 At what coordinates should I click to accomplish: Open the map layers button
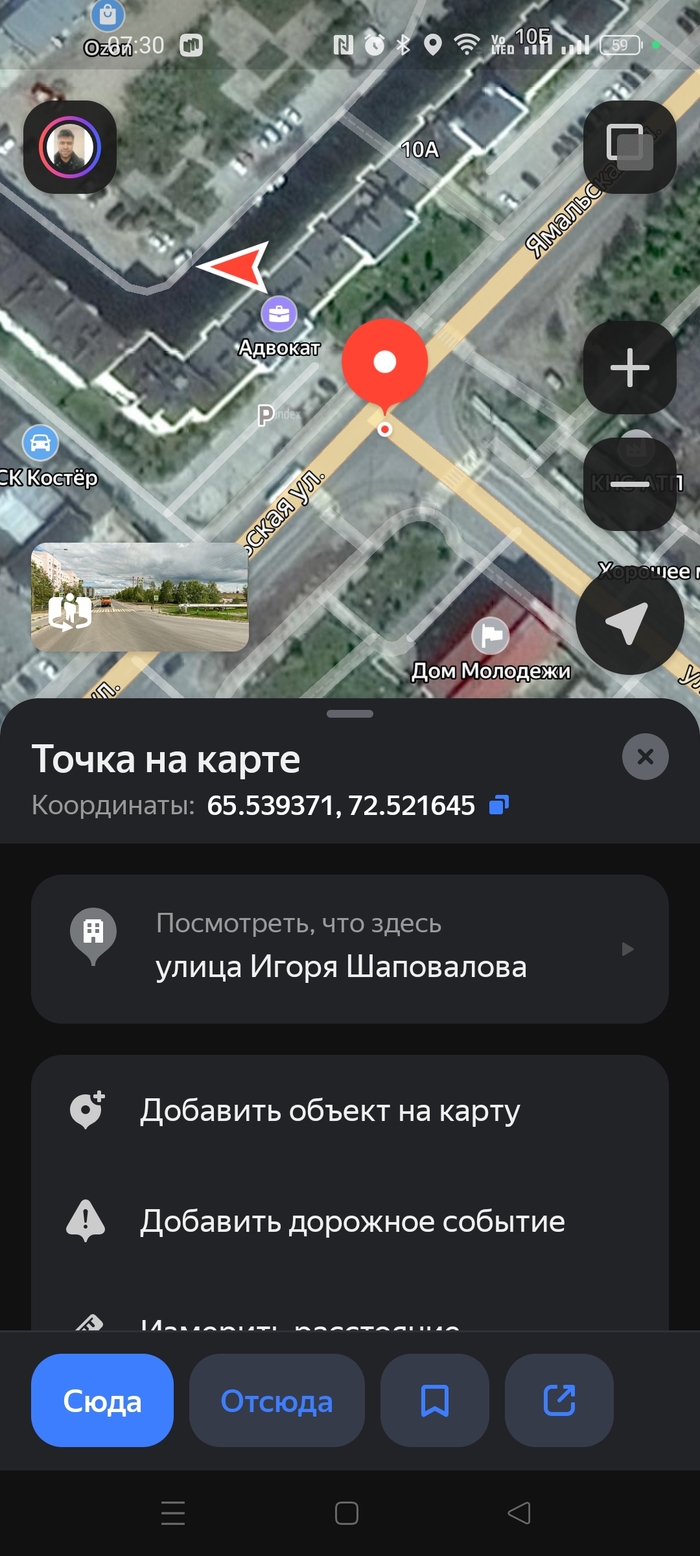(630, 147)
